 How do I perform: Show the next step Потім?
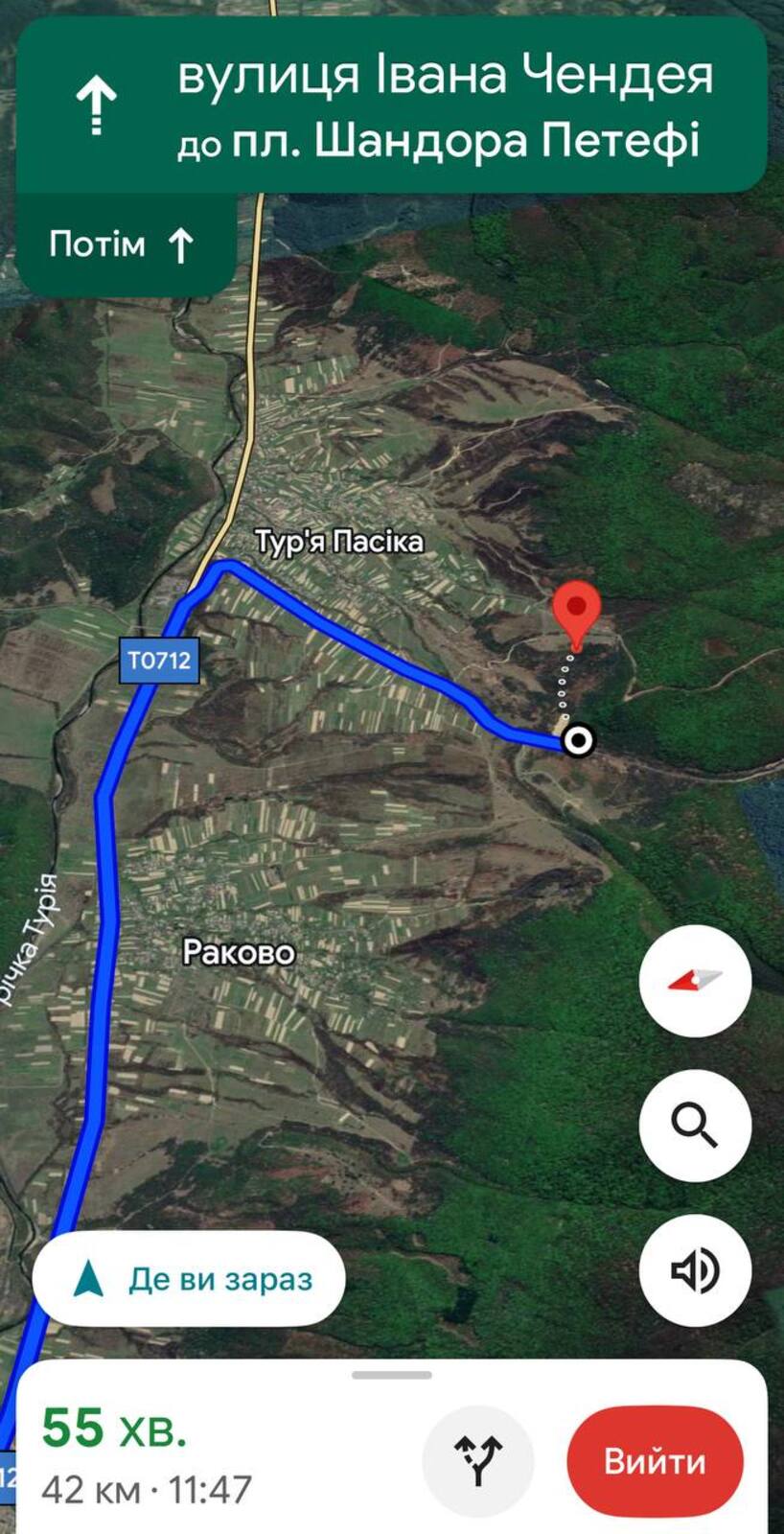coord(125,245)
